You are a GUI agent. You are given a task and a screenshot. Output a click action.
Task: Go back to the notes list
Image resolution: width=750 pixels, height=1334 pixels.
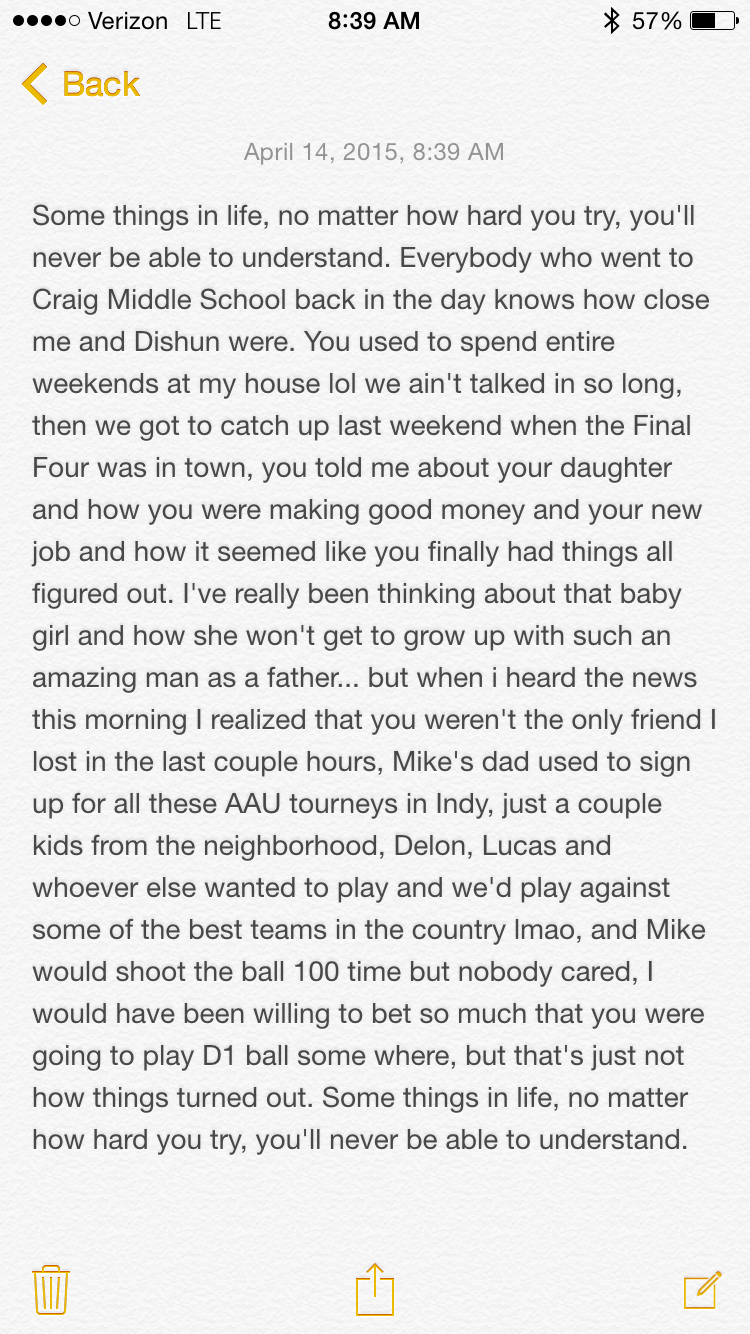[80, 84]
